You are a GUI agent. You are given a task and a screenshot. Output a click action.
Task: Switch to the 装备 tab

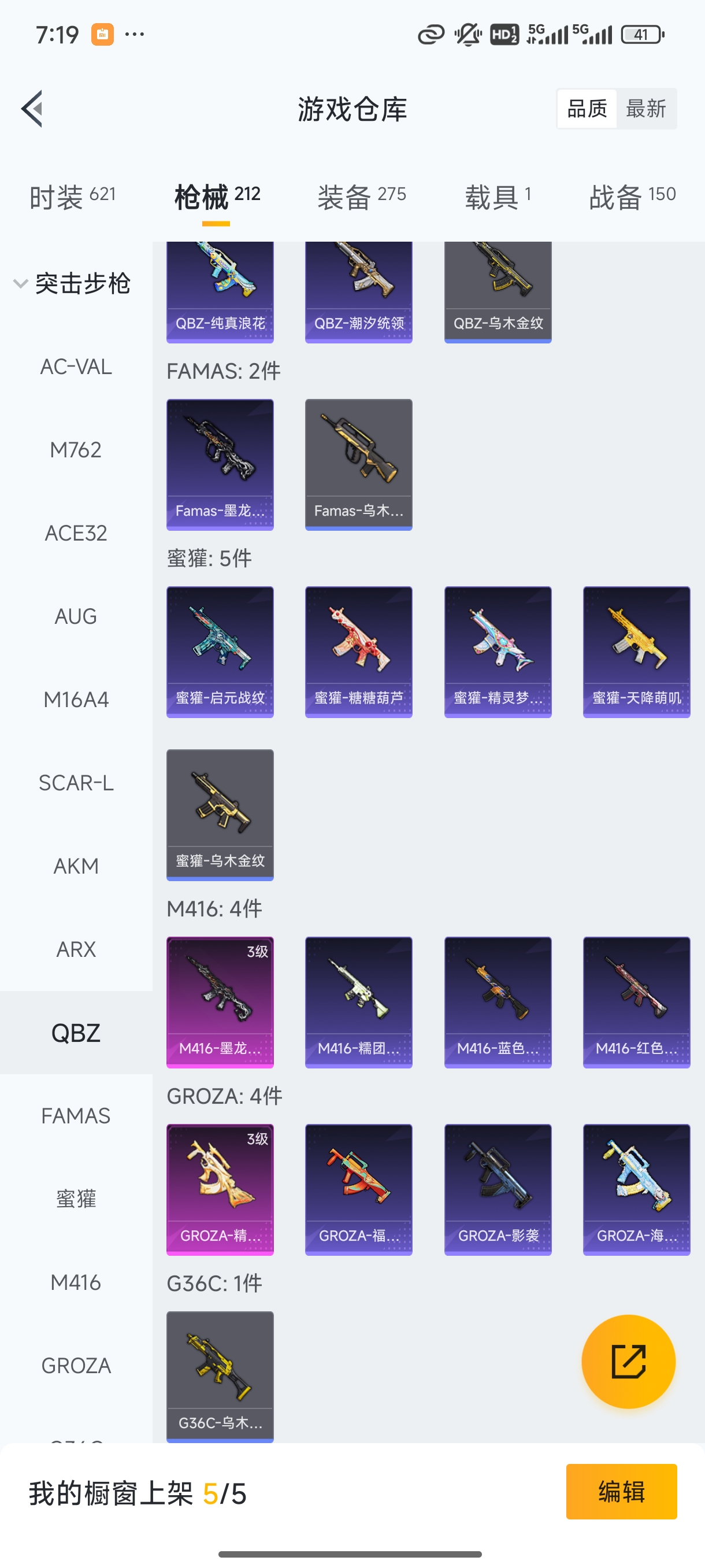(361, 197)
